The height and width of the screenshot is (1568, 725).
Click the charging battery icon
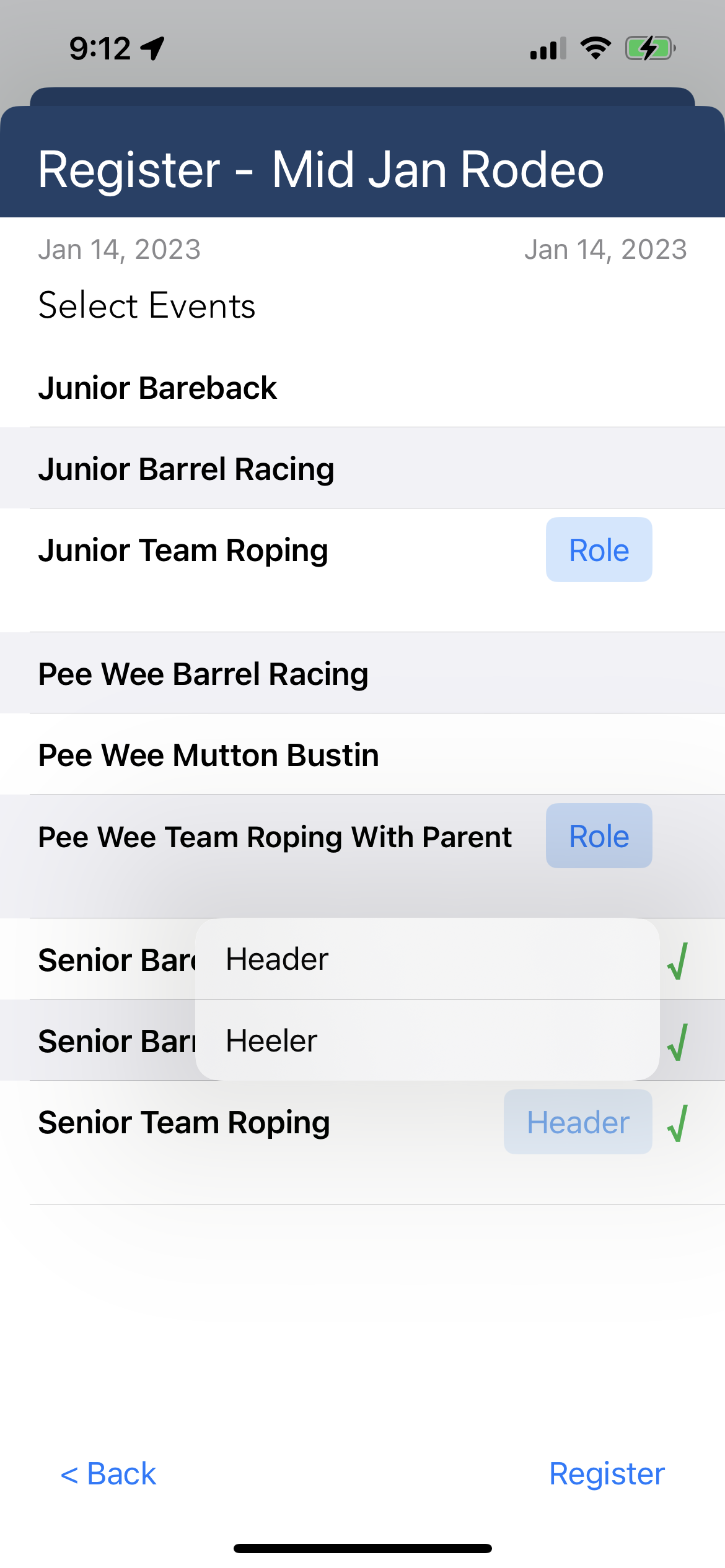point(649,47)
